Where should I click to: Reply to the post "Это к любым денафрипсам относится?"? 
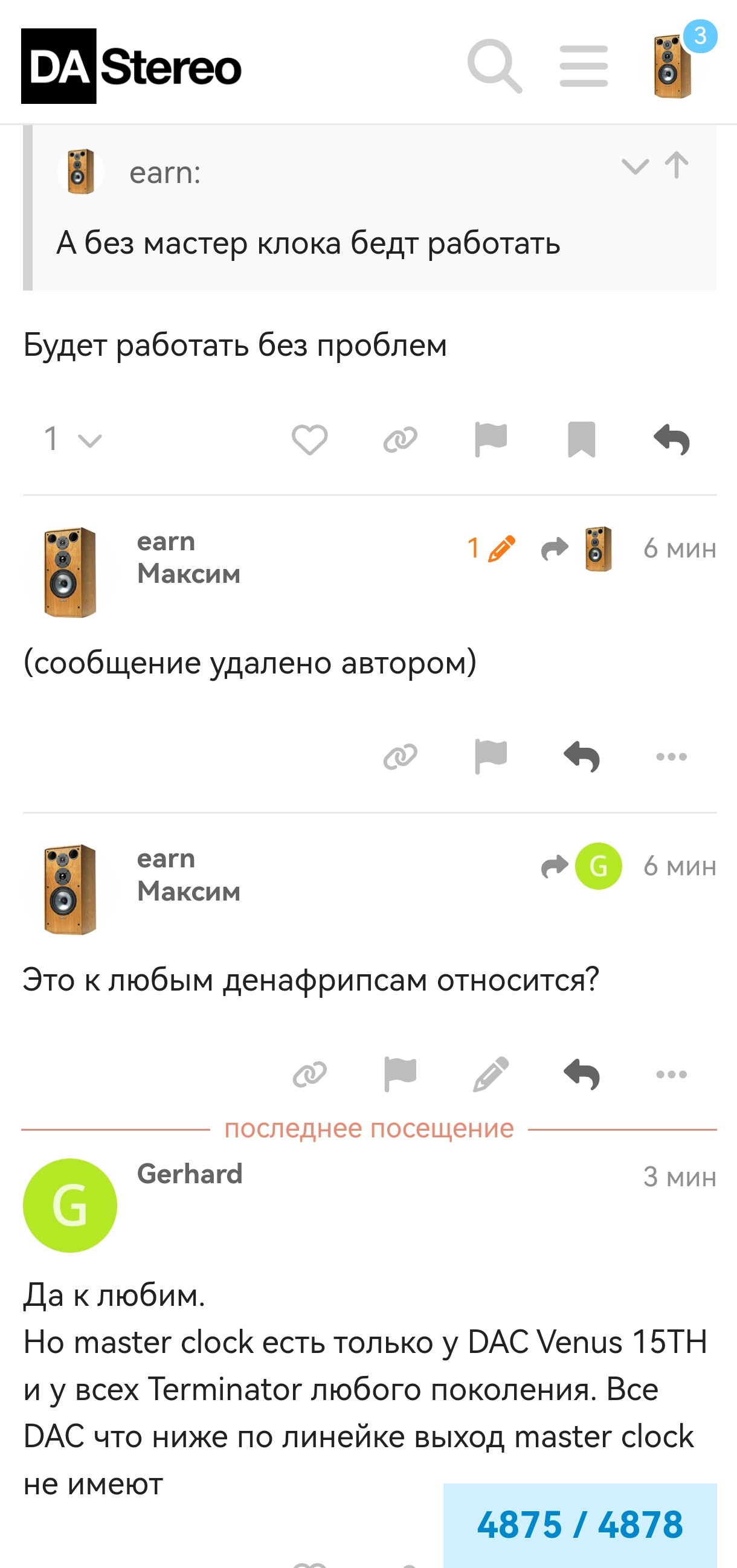[x=581, y=1075]
